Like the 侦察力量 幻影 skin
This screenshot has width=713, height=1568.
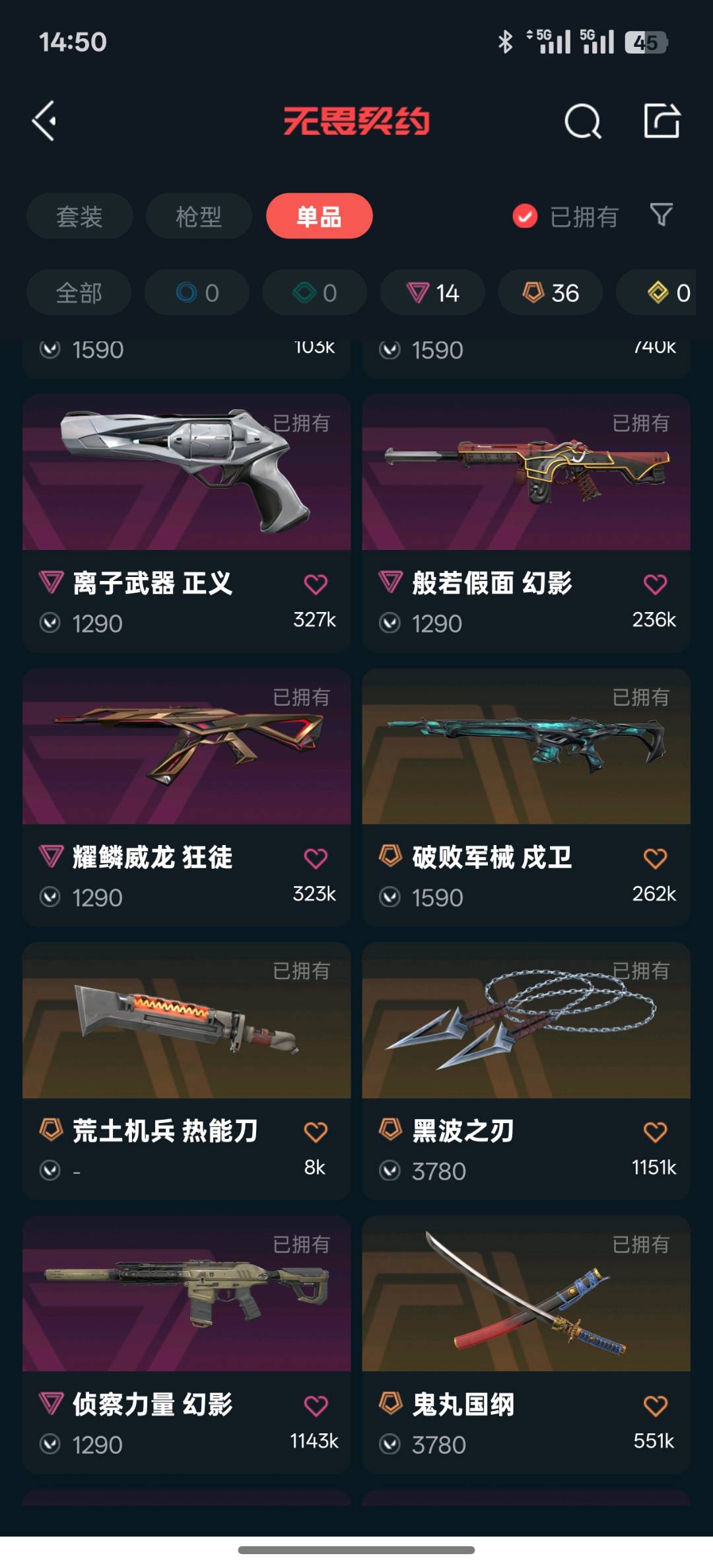(316, 1406)
